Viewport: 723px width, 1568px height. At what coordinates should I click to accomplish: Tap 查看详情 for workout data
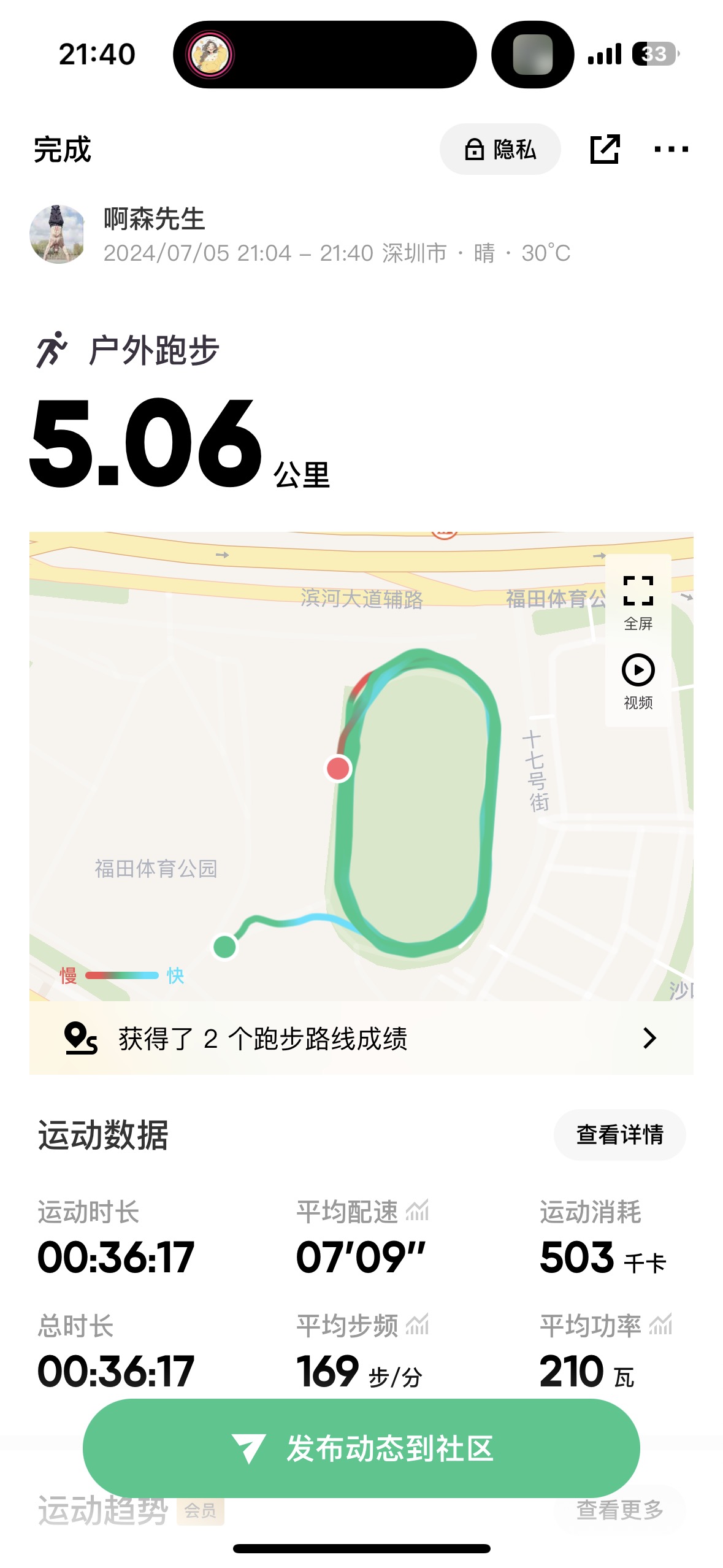tap(619, 1135)
